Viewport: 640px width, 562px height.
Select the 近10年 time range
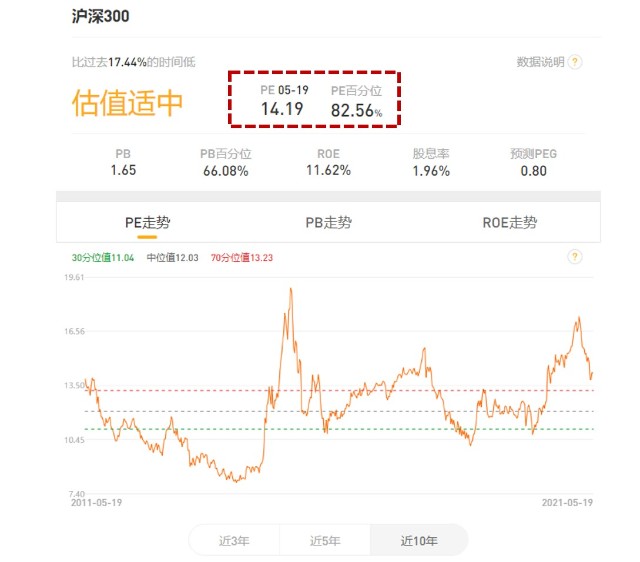point(418,540)
